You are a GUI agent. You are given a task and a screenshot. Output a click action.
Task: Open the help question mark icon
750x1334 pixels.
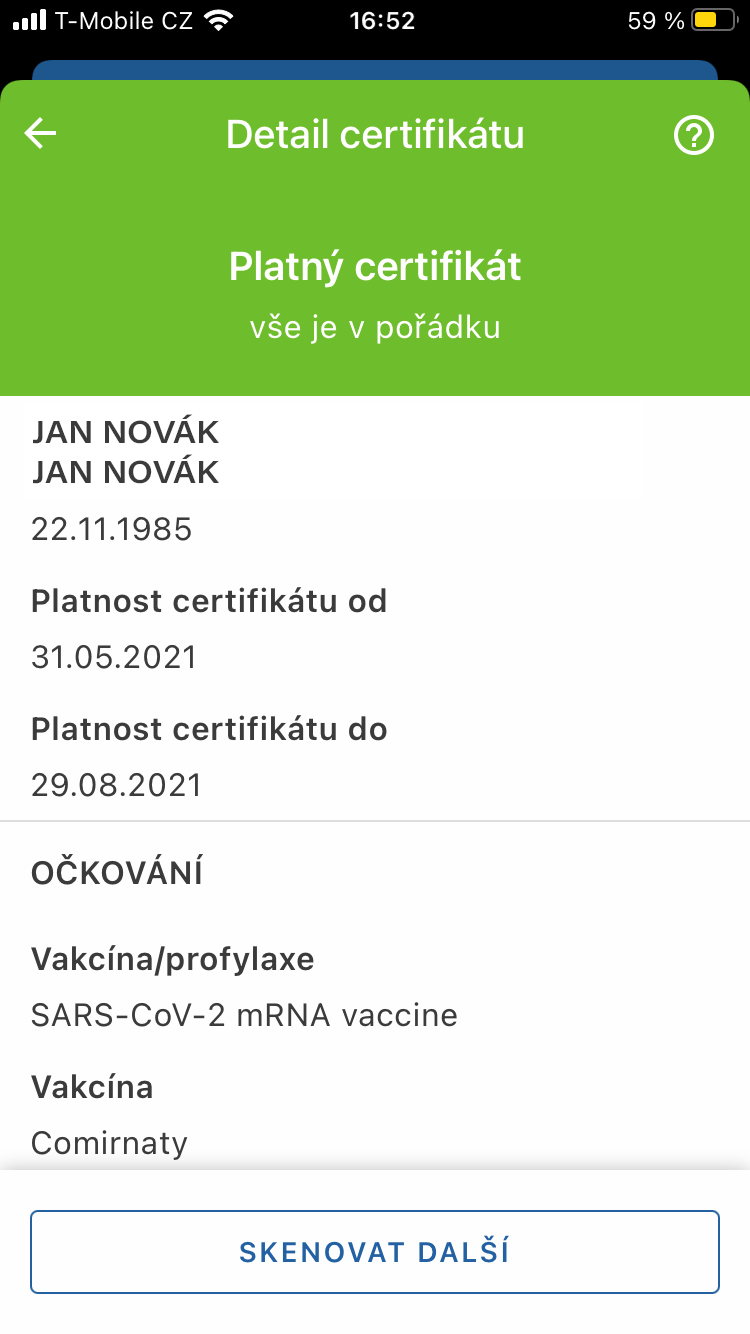pyautogui.click(x=694, y=135)
